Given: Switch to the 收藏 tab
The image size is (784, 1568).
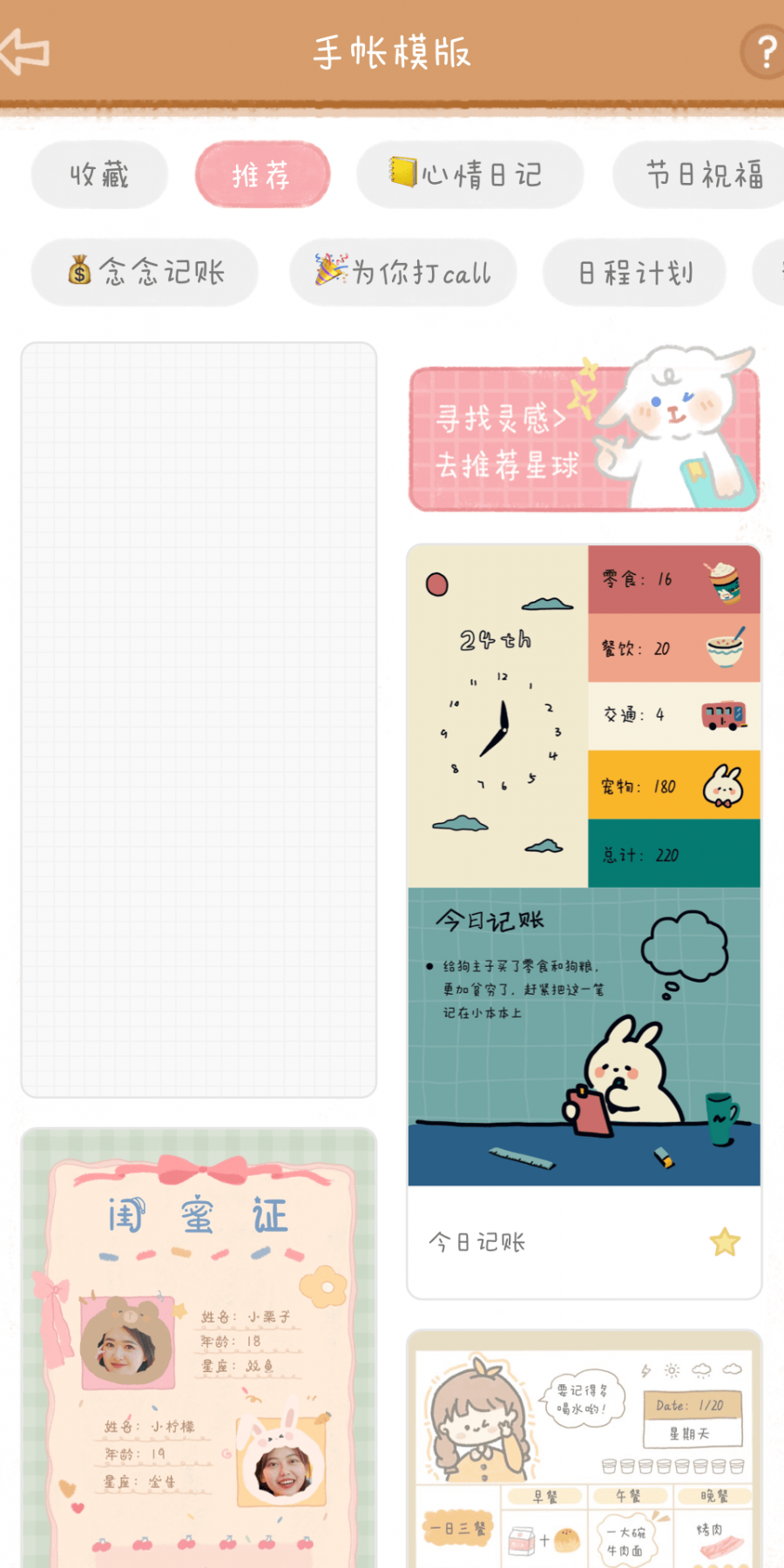Looking at the screenshot, I should 99,175.
